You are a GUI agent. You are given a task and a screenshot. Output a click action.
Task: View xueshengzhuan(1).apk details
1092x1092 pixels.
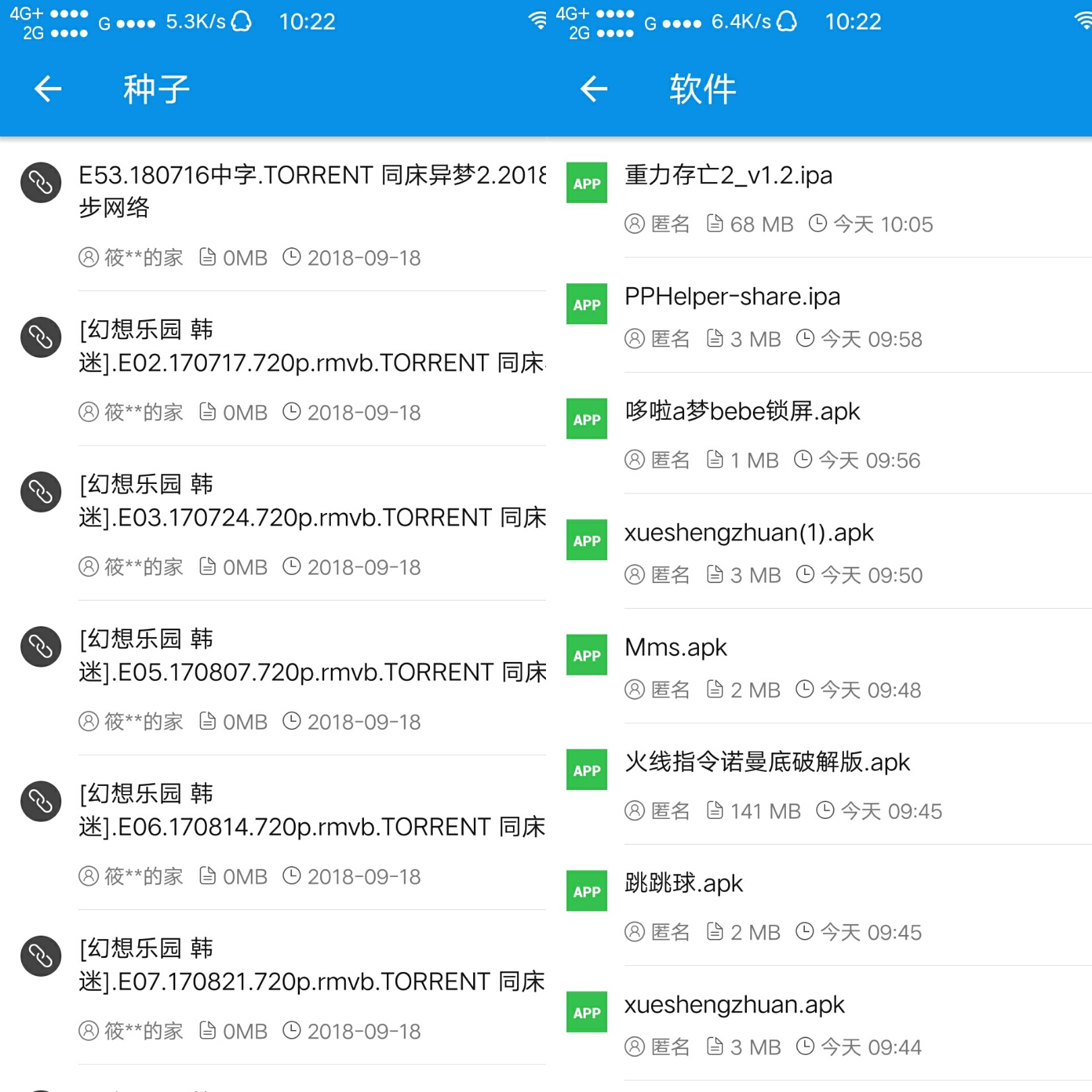(748, 533)
